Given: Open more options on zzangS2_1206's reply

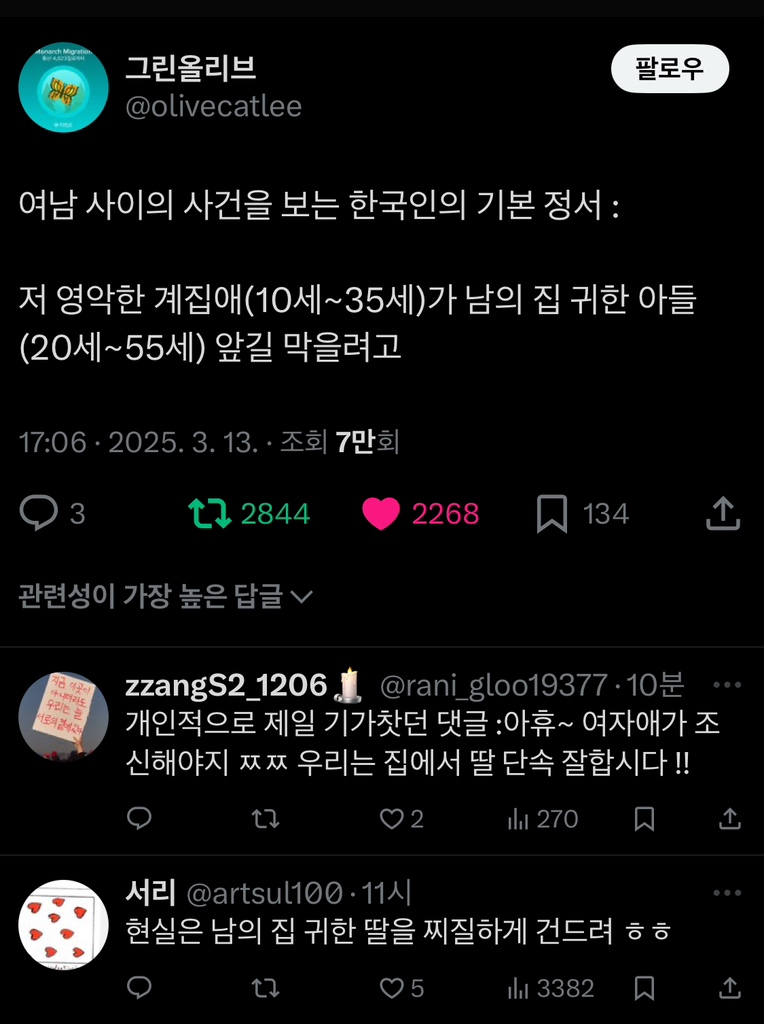Looking at the screenshot, I should (x=726, y=685).
